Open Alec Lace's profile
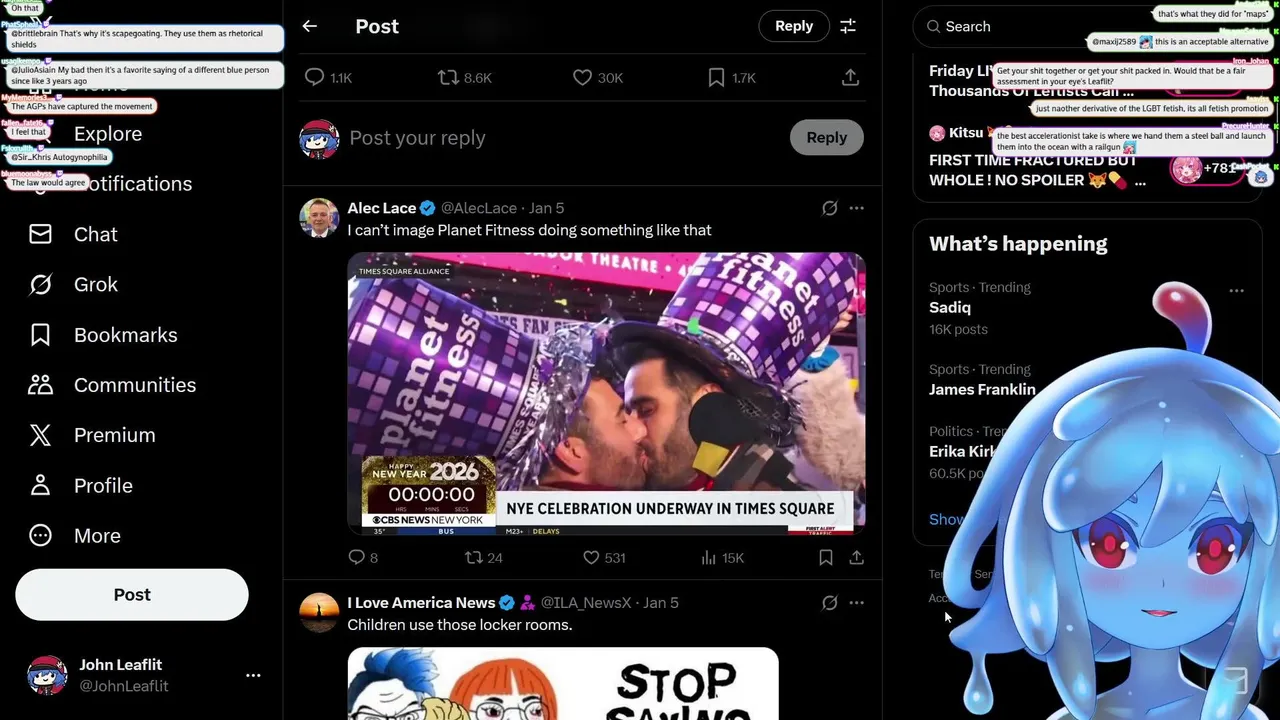The image size is (1280, 720). coord(381,208)
